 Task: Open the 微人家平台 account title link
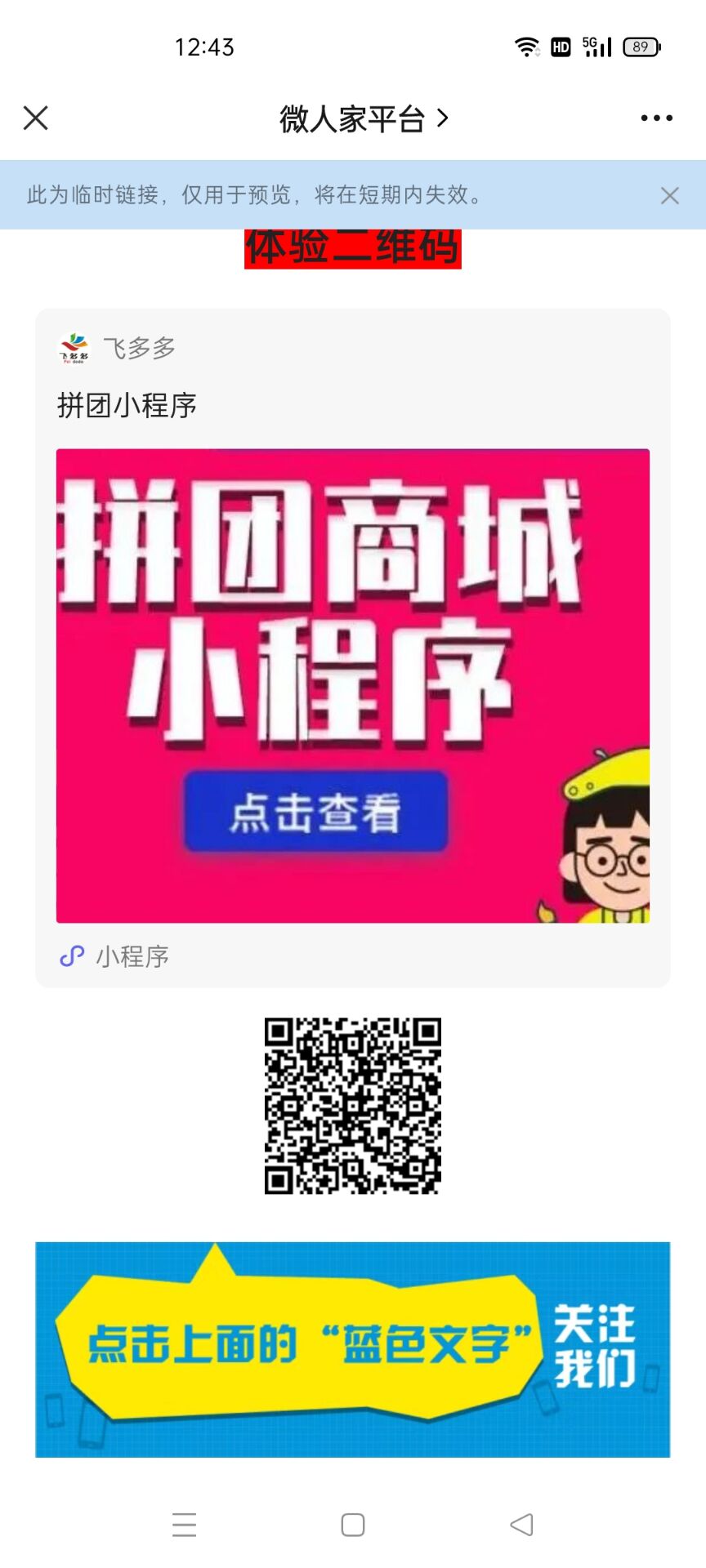tap(363, 119)
